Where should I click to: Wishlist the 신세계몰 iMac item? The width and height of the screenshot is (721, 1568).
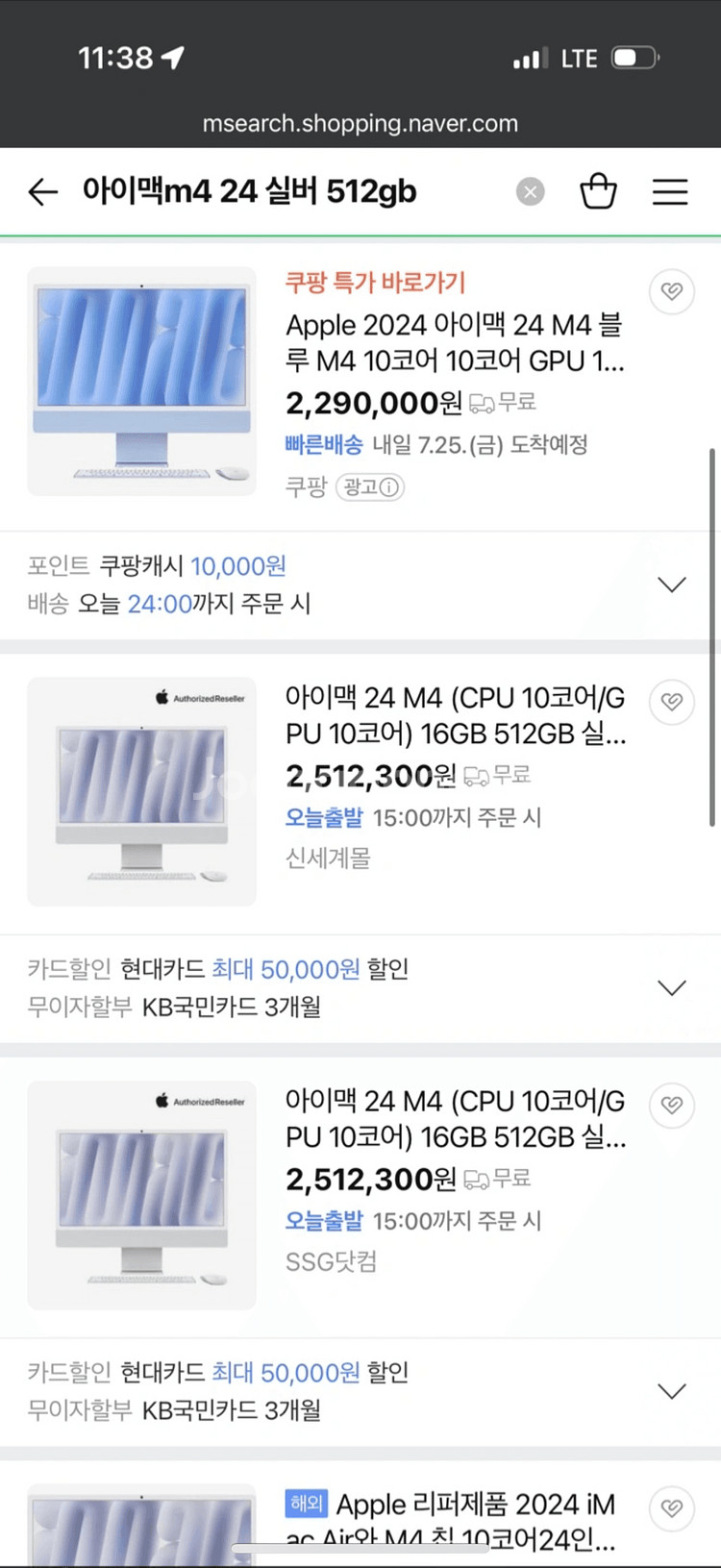click(672, 702)
